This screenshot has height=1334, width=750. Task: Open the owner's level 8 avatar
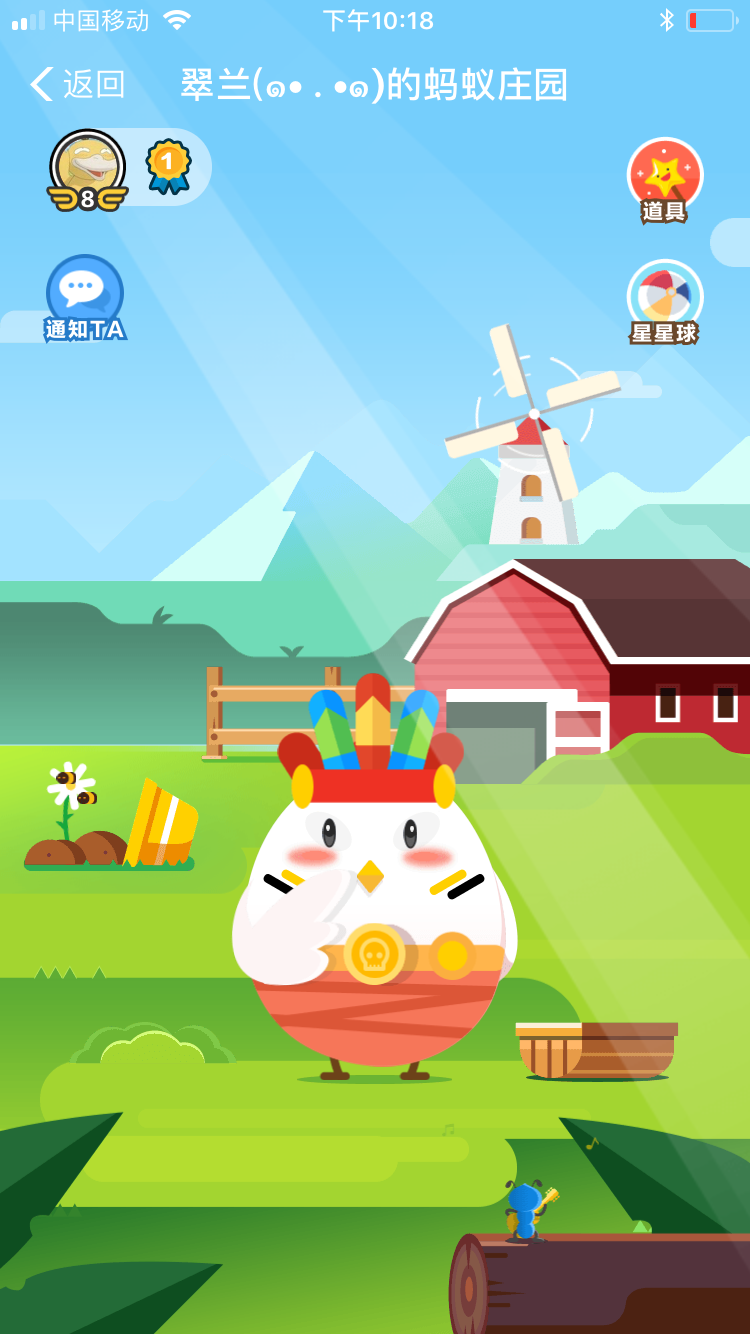click(x=87, y=171)
